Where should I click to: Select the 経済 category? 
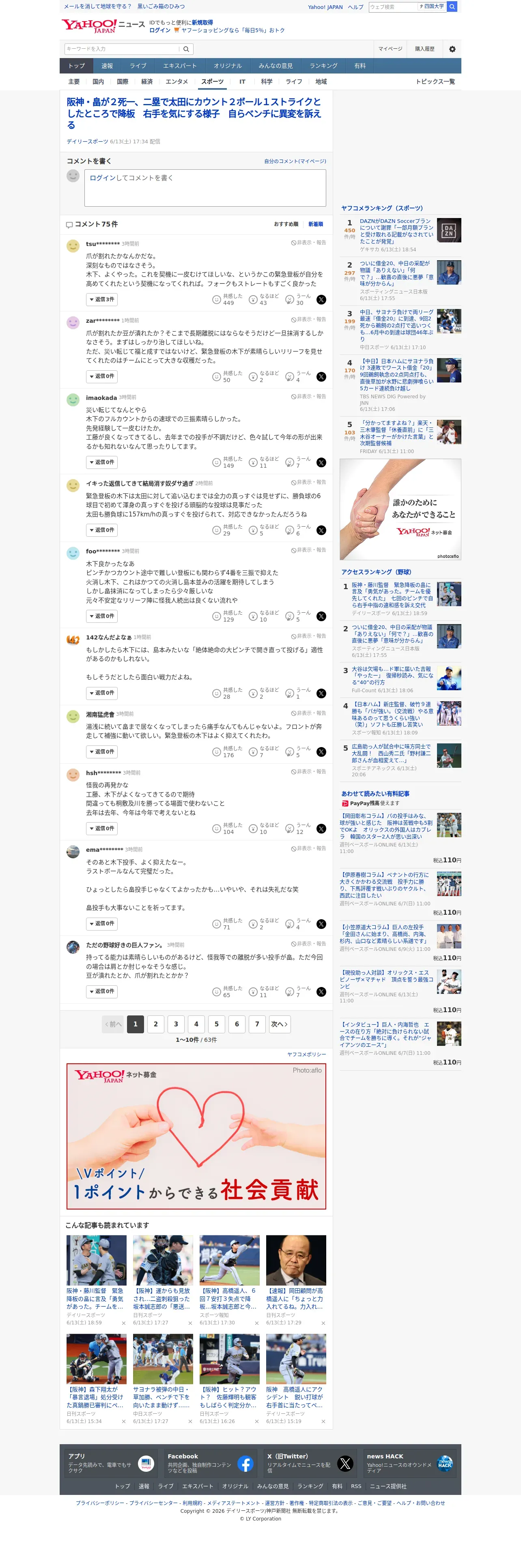click(147, 82)
